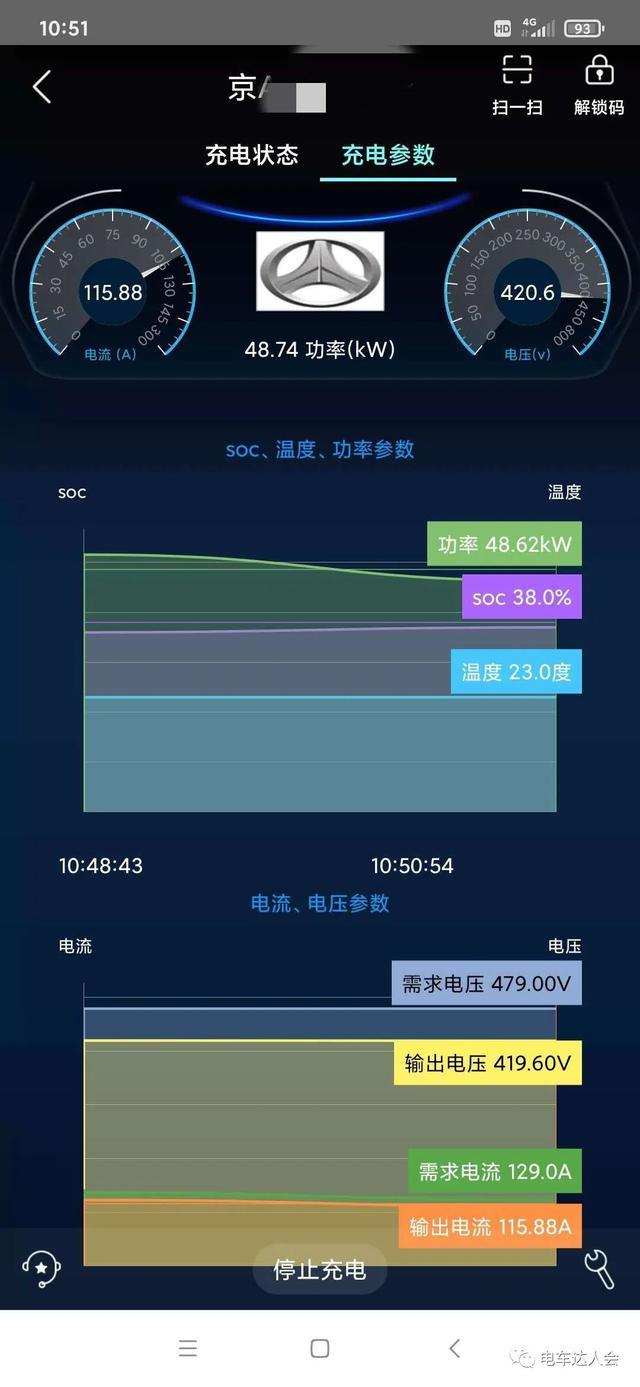Screen dimensions: 640x1387
Task: Tap the system home button
Action: pos(320,1348)
